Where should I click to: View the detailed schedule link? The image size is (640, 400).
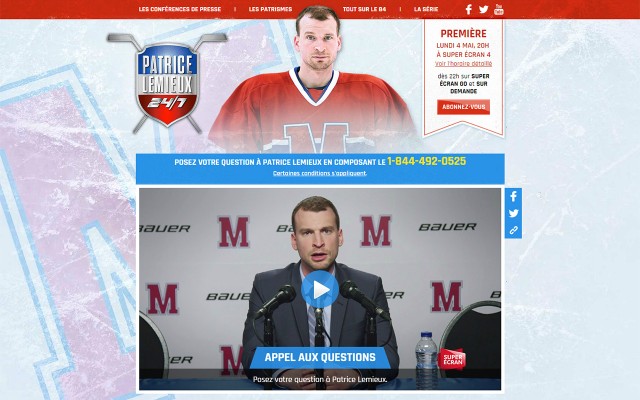(x=463, y=63)
